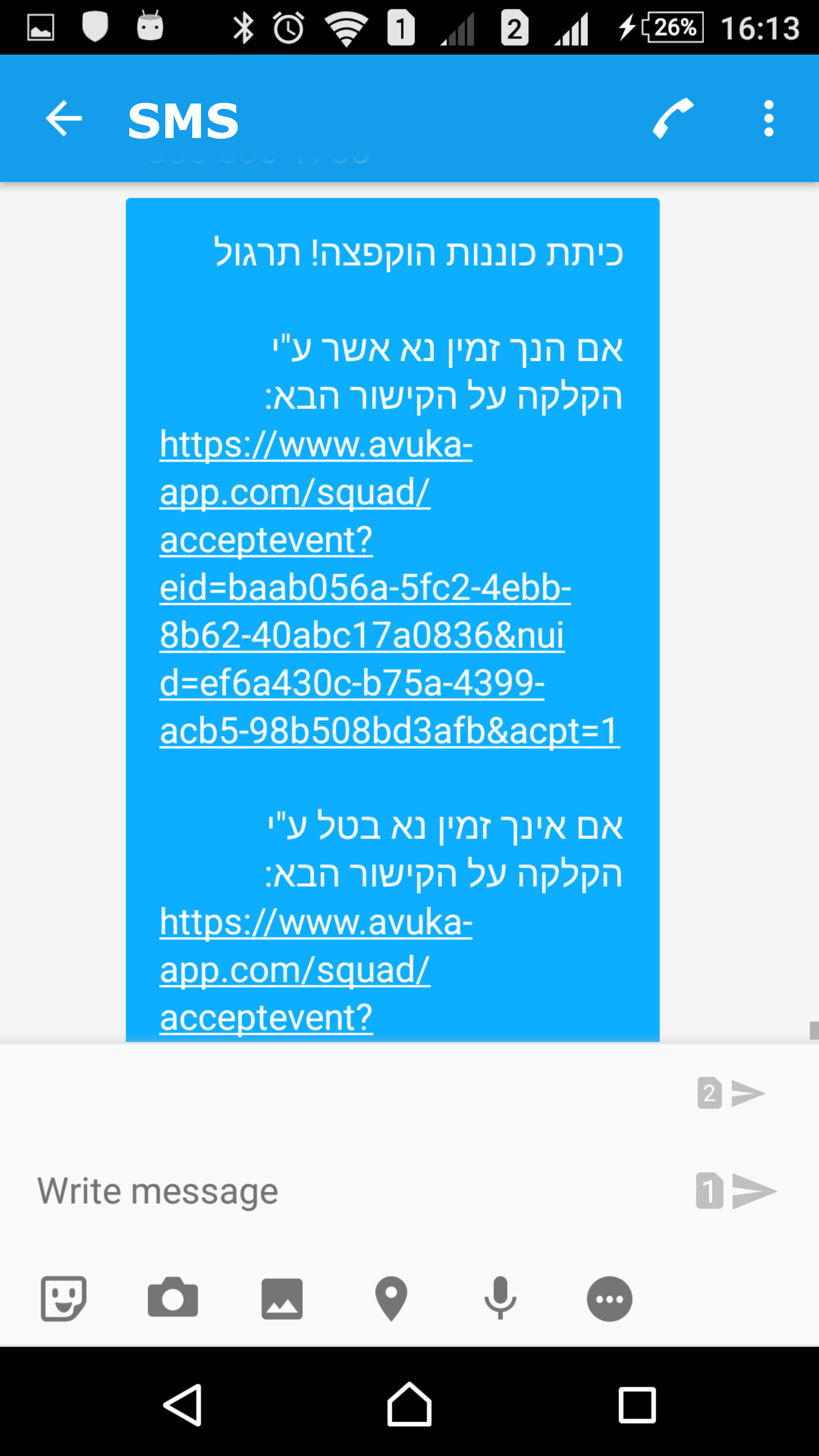This screenshot has width=819, height=1456.
Task: Share a location pin
Action: point(391,1299)
